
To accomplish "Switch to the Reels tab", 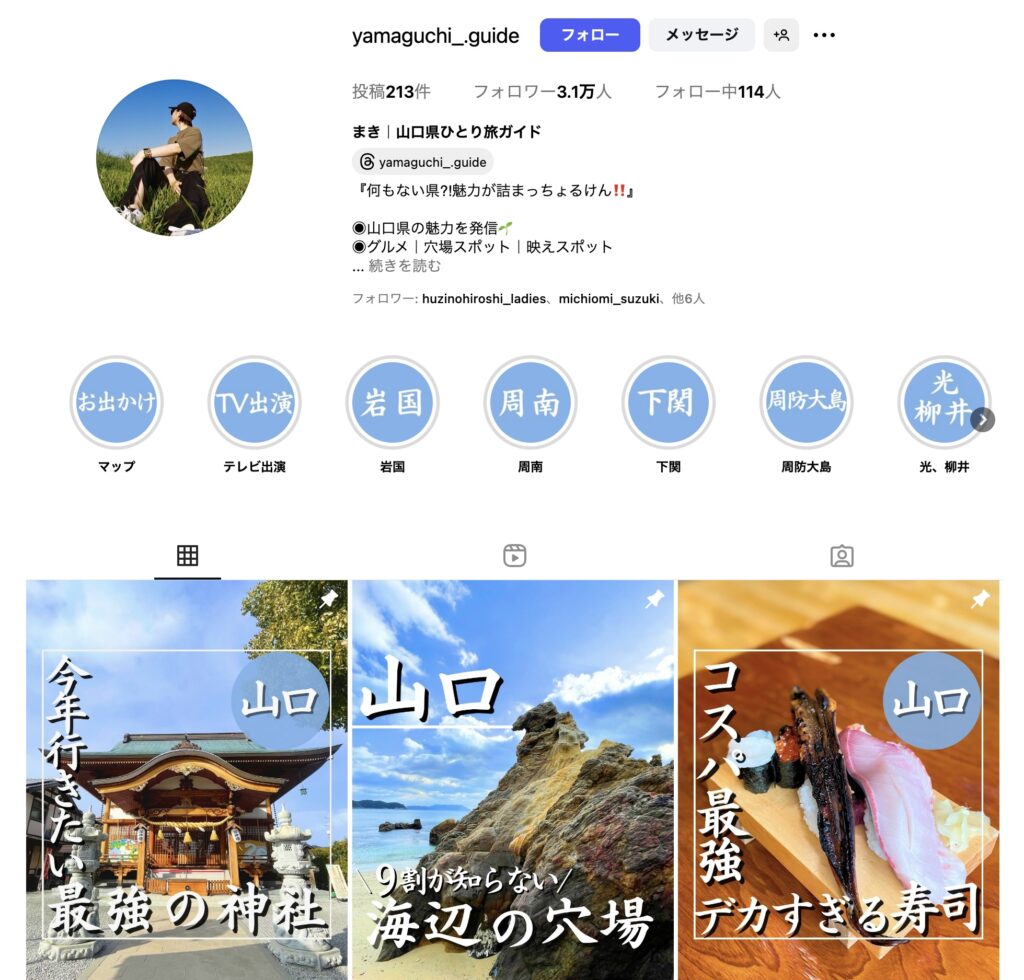I will (514, 556).
